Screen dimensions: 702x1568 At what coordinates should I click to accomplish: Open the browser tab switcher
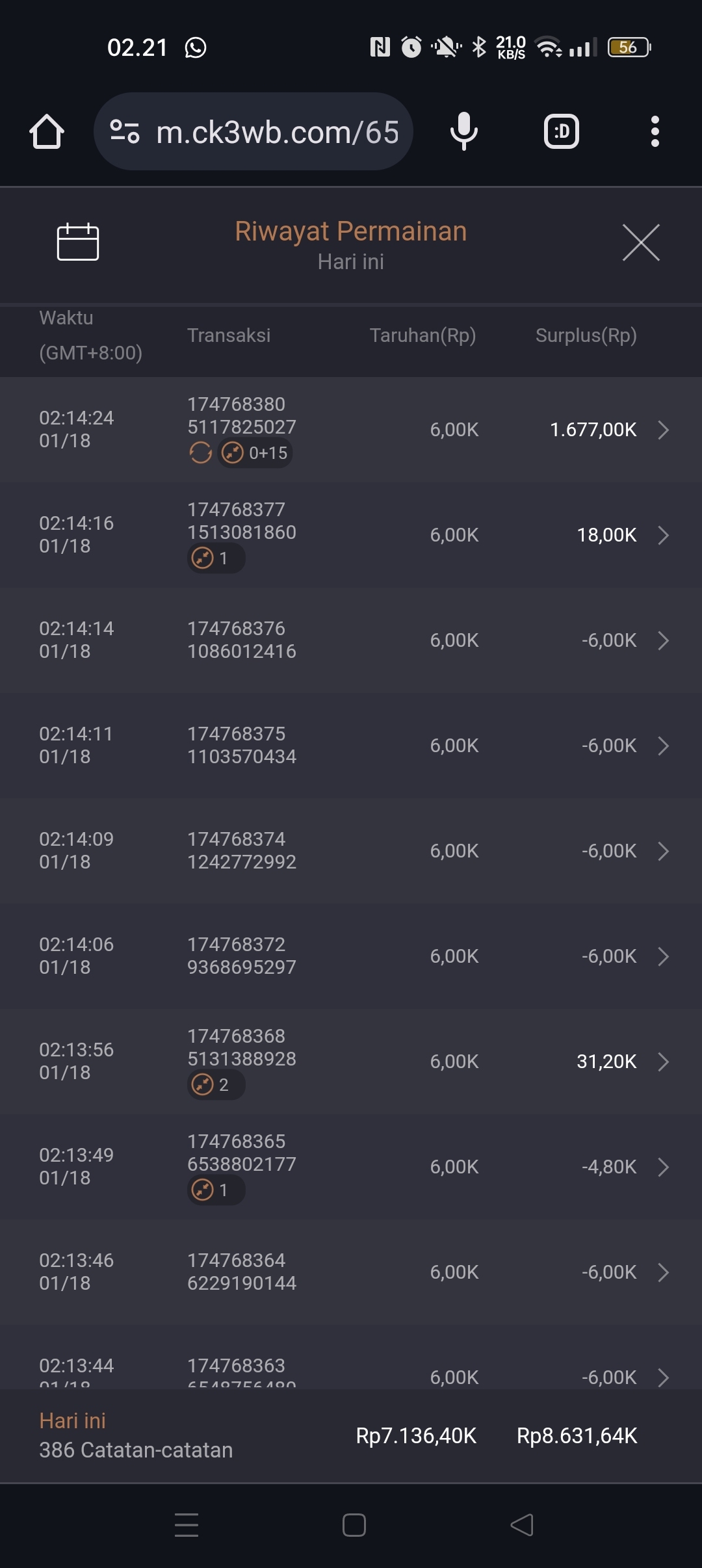(561, 132)
